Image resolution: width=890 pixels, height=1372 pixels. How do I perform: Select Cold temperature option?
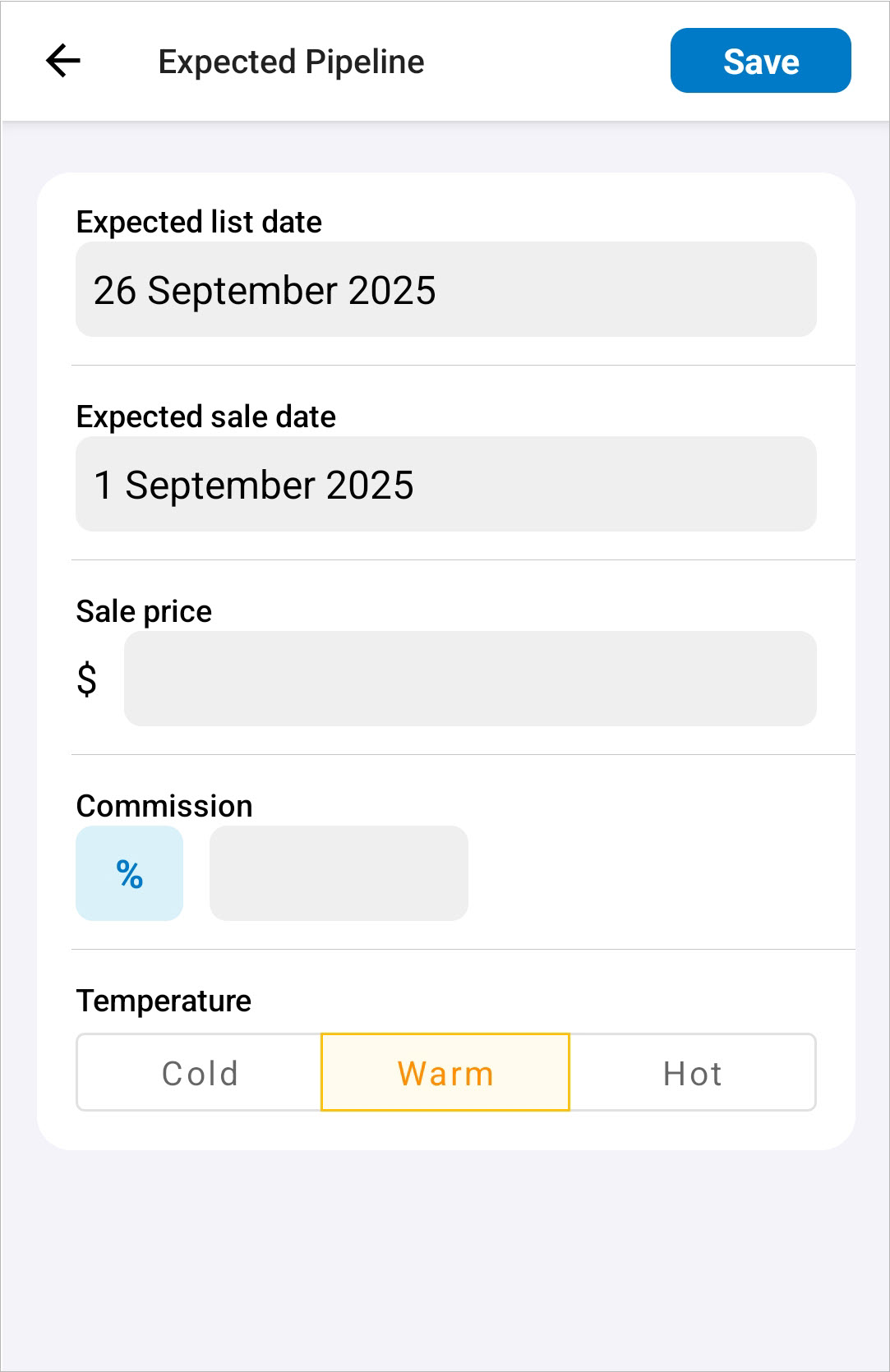pos(198,1072)
